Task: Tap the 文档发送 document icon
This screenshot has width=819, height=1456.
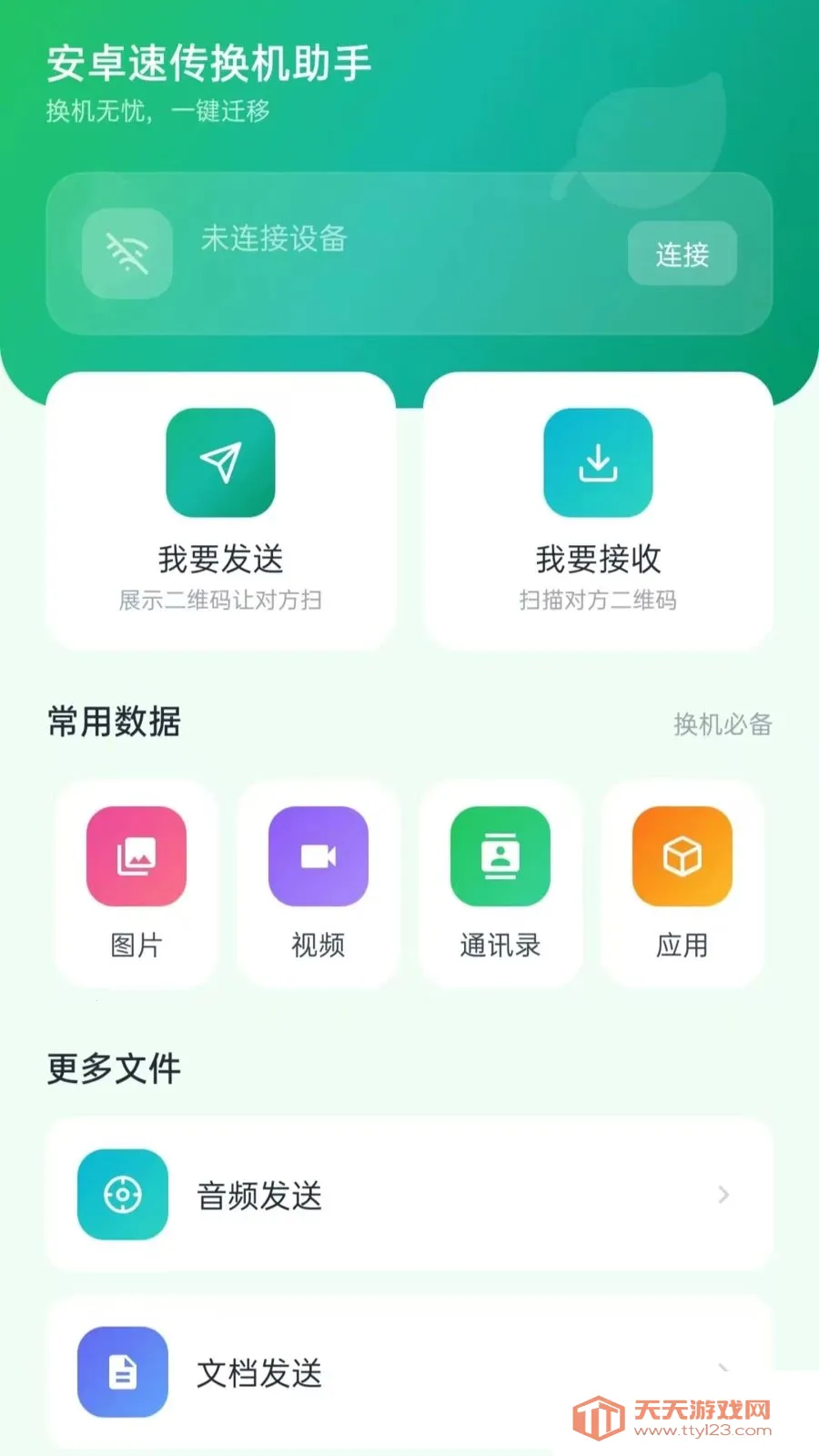Action: point(123,1372)
